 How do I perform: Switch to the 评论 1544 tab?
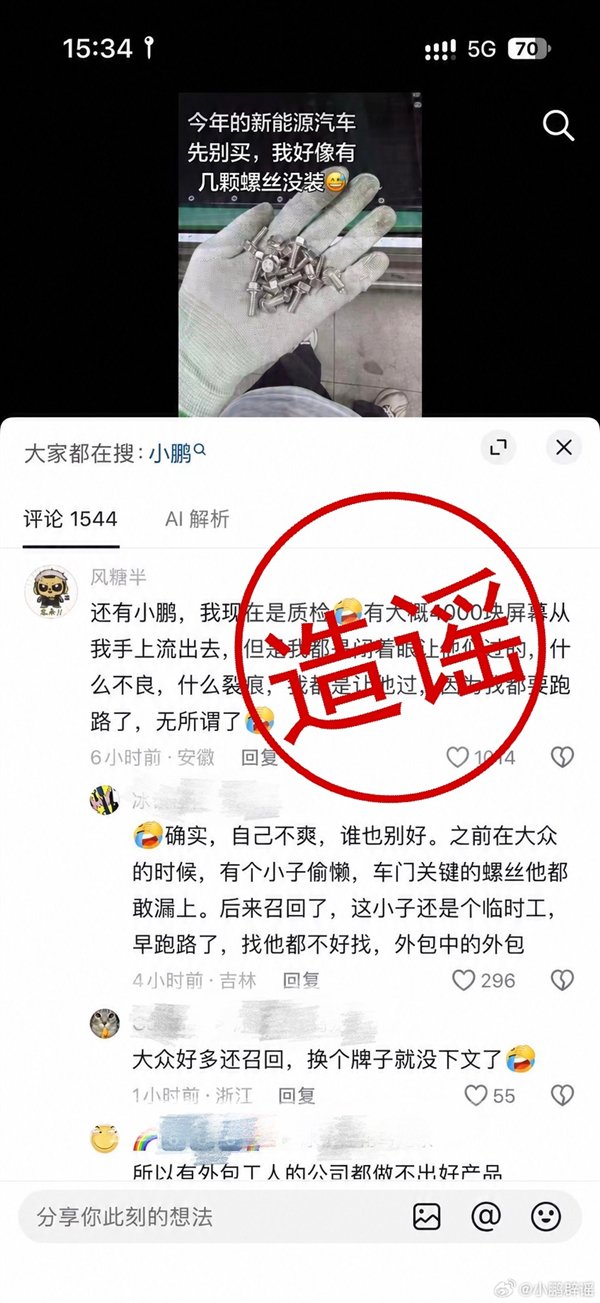70,519
